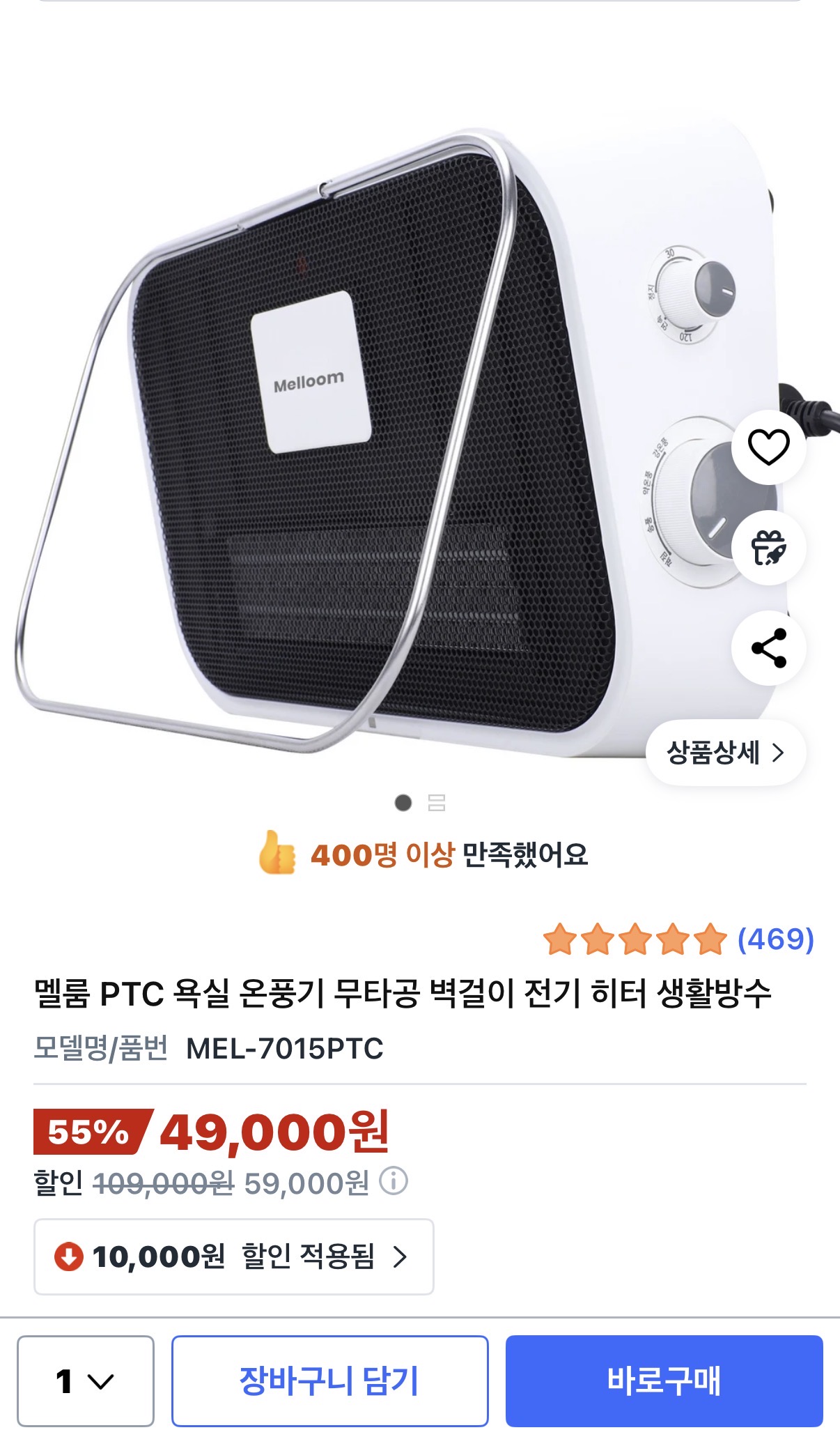Switch to second image via list indicator
This screenshot has height=1453, width=840.
pos(437,803)
